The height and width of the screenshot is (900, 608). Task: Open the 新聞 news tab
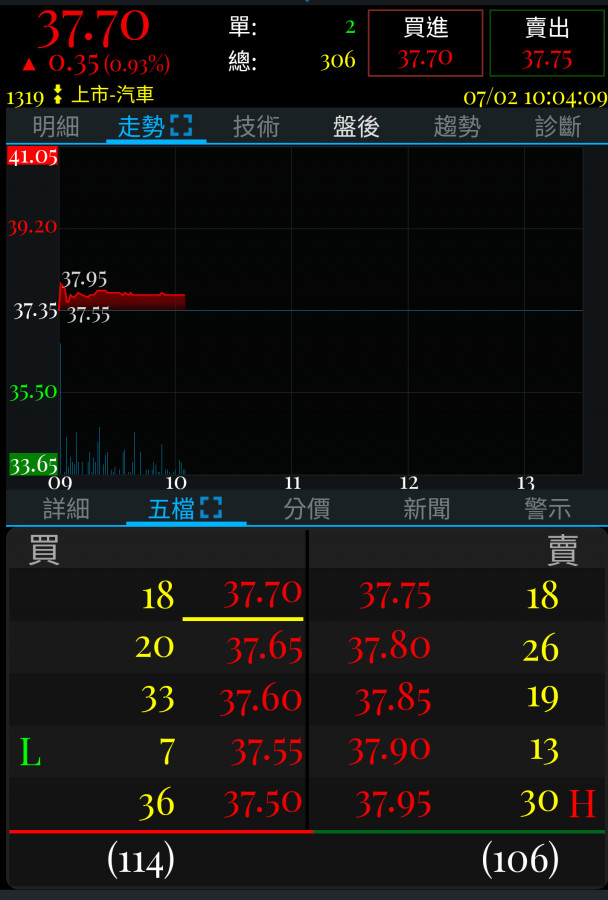tap(427, 508)
